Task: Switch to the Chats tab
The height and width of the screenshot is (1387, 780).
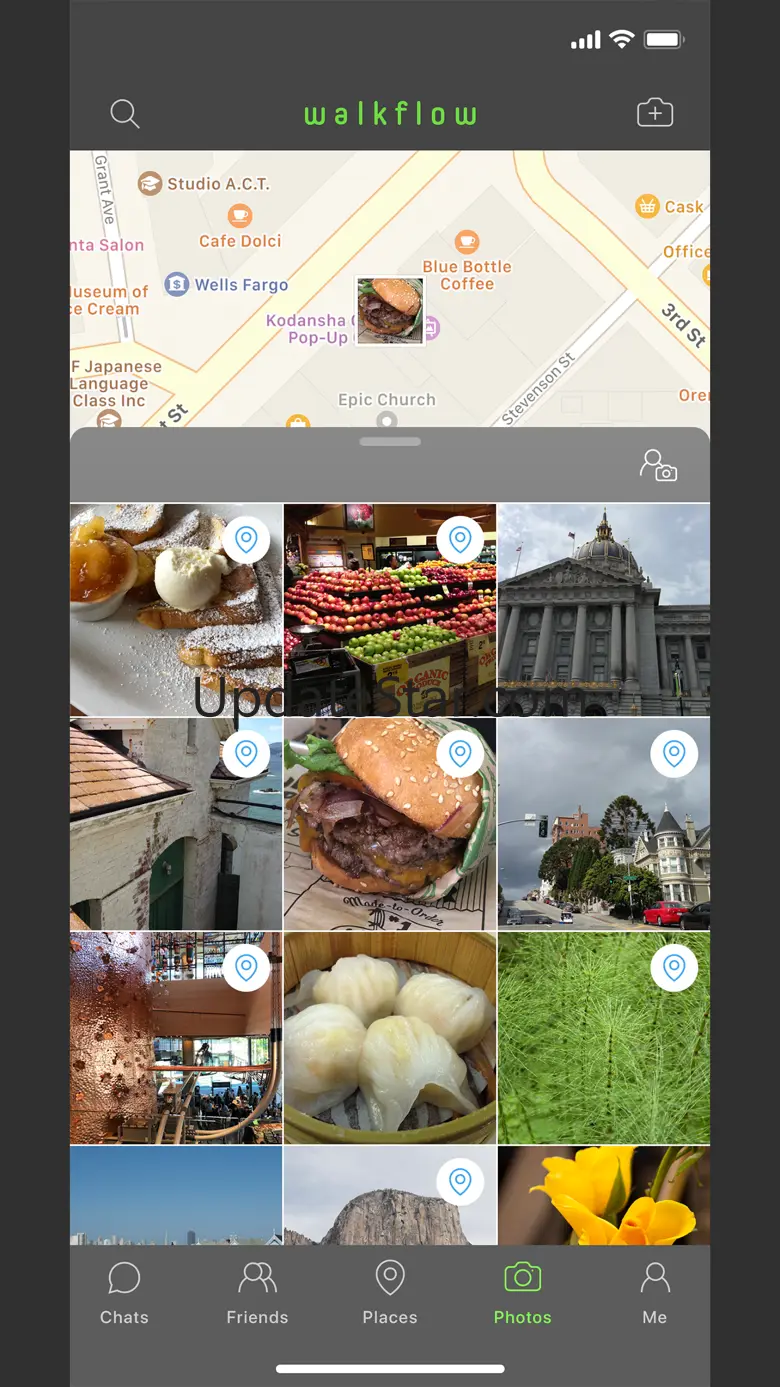Action: pos(124,1292)
